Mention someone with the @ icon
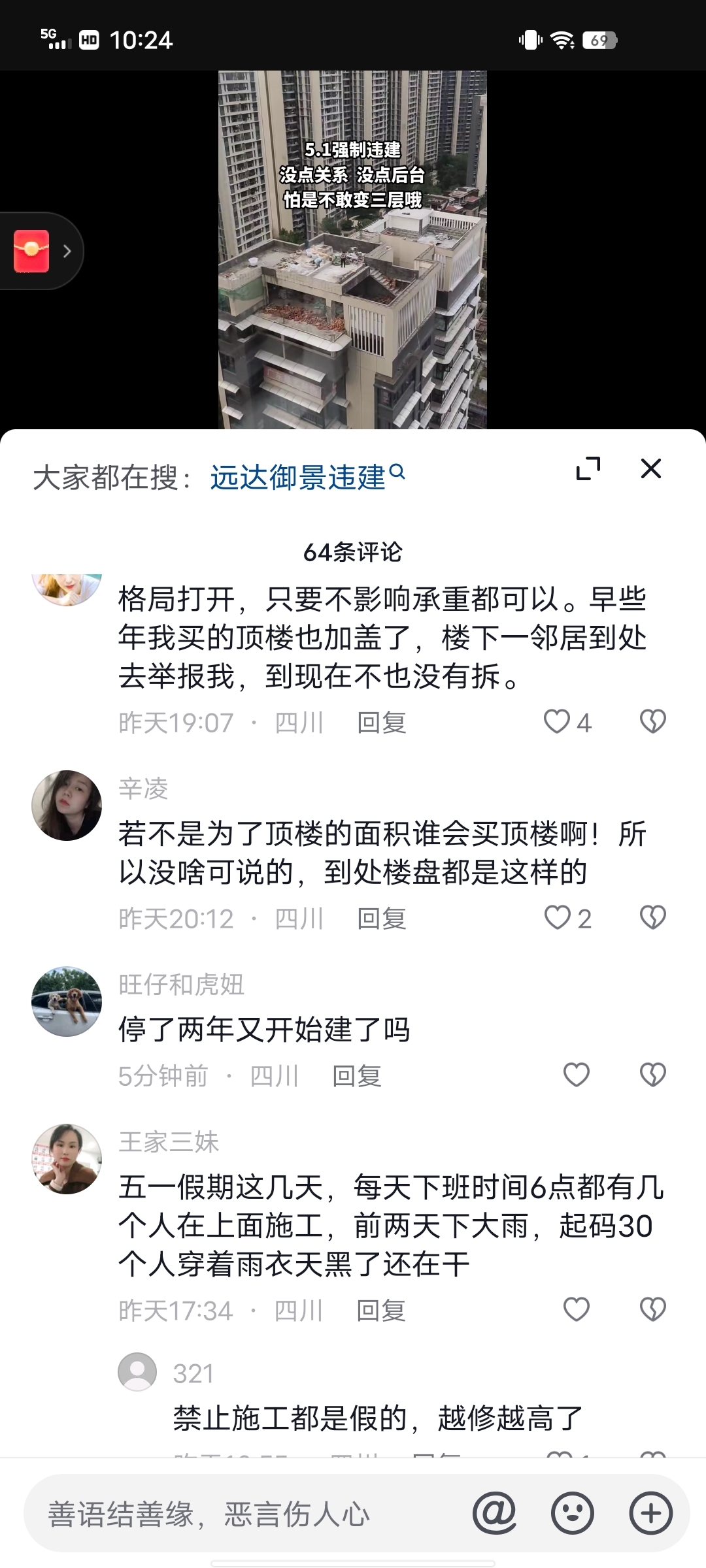Screen dimensions: 706x1568 coord(494,1513)
